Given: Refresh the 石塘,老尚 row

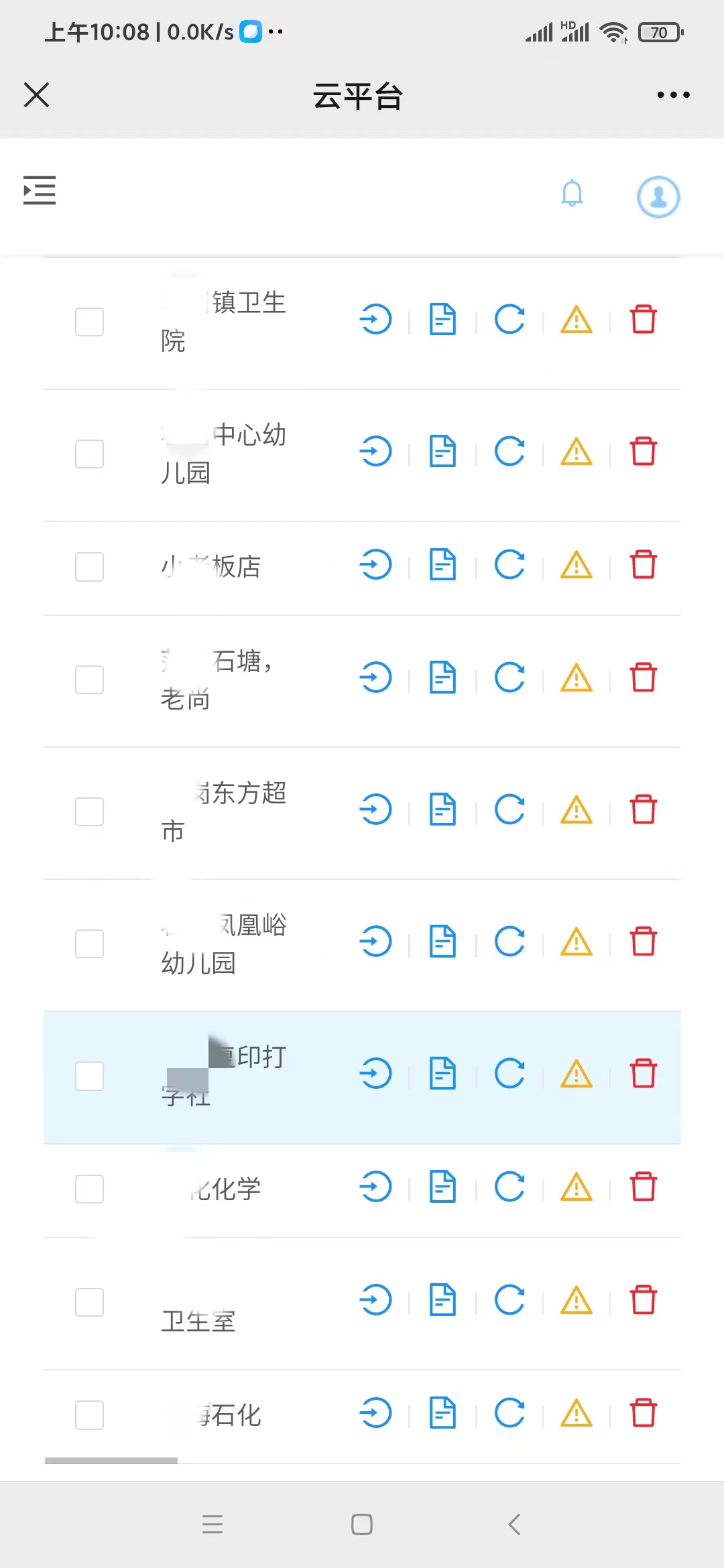Looking at the screenshot, I should coord(509,677).
